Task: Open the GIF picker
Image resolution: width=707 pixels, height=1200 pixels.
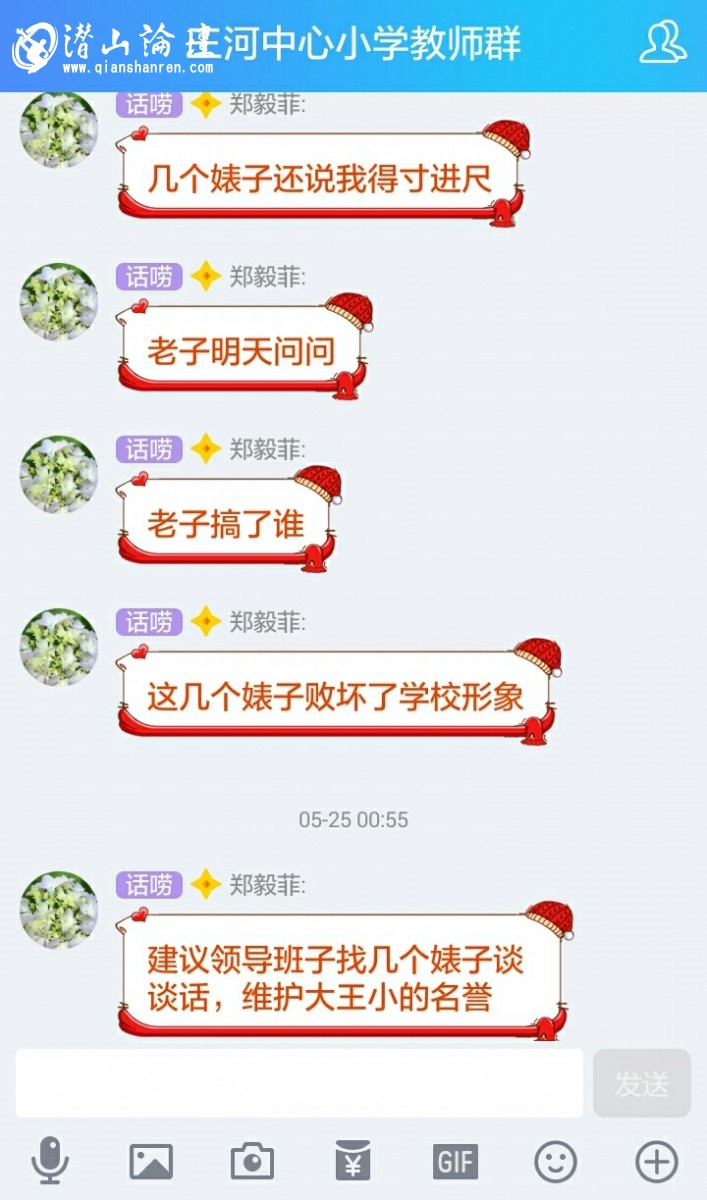Action: tap(455, 1162)
